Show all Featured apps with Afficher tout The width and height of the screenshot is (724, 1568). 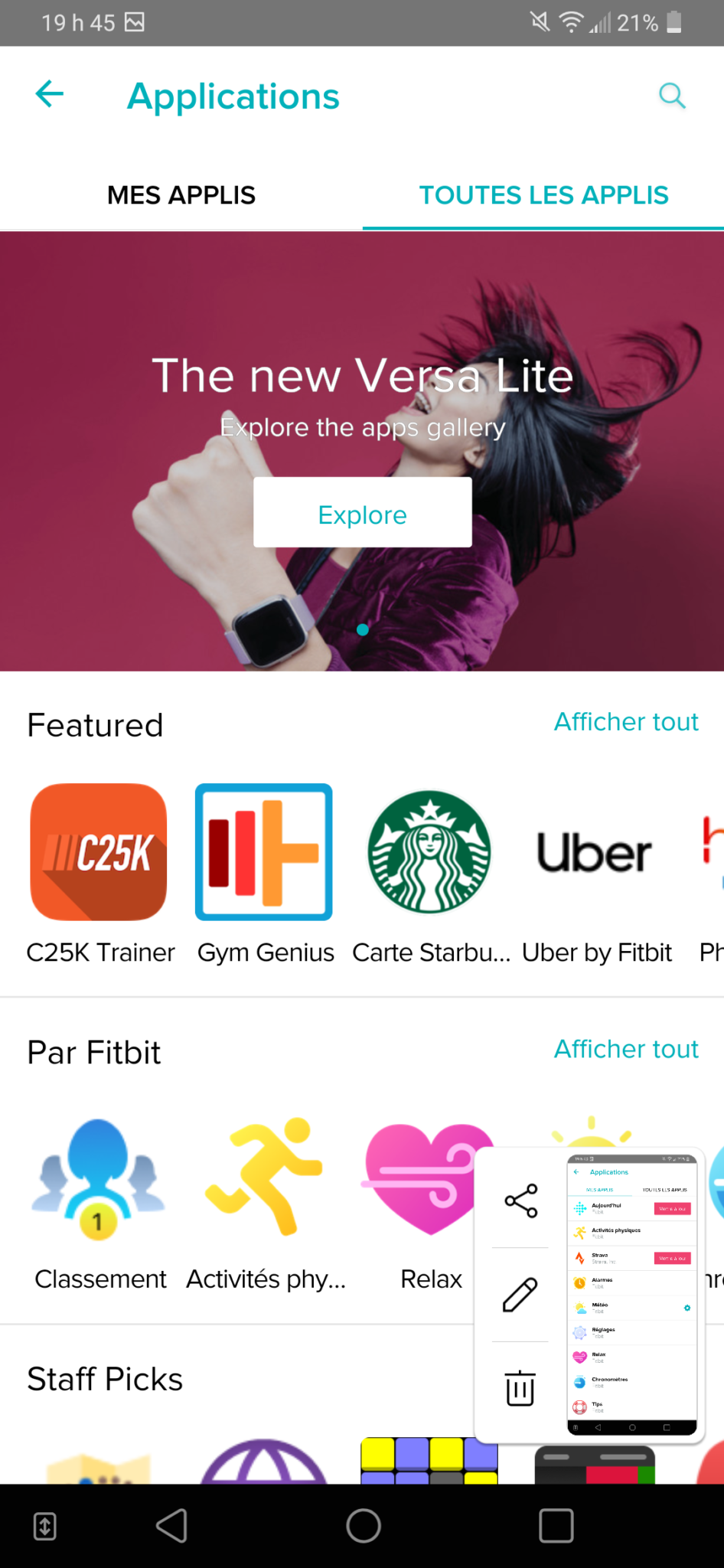tap(626, 722)
